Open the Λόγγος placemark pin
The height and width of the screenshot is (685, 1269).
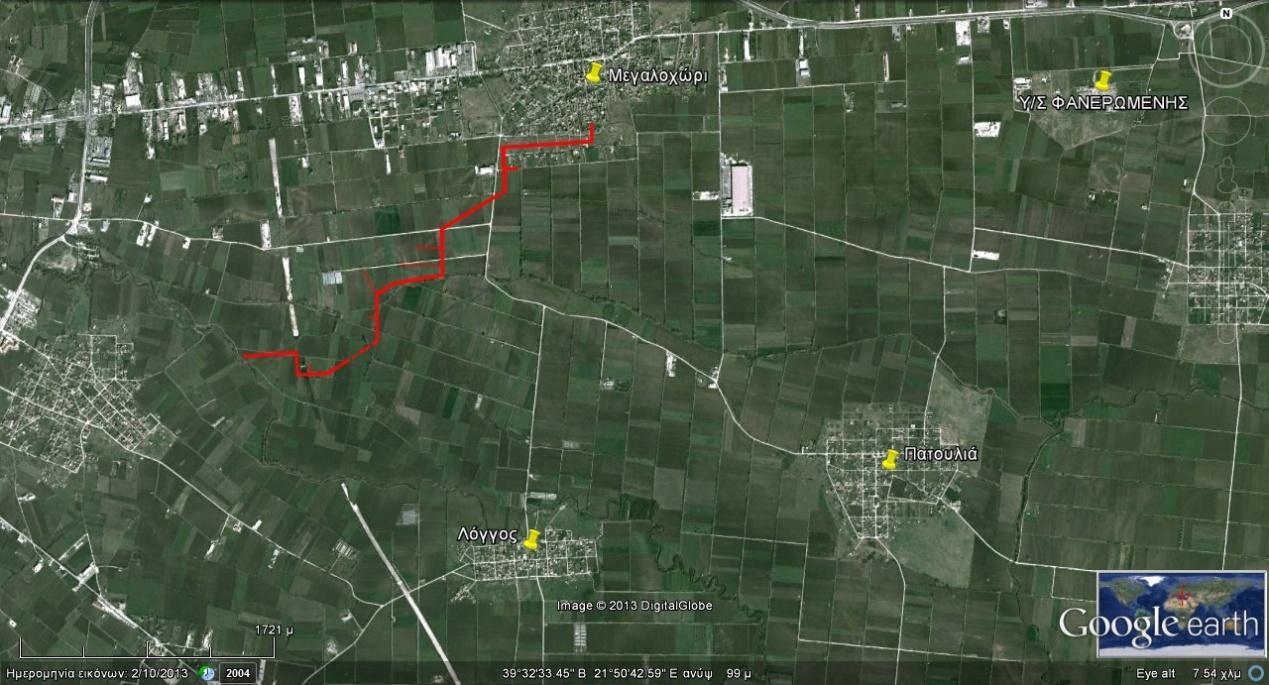(x=531, y=540)
